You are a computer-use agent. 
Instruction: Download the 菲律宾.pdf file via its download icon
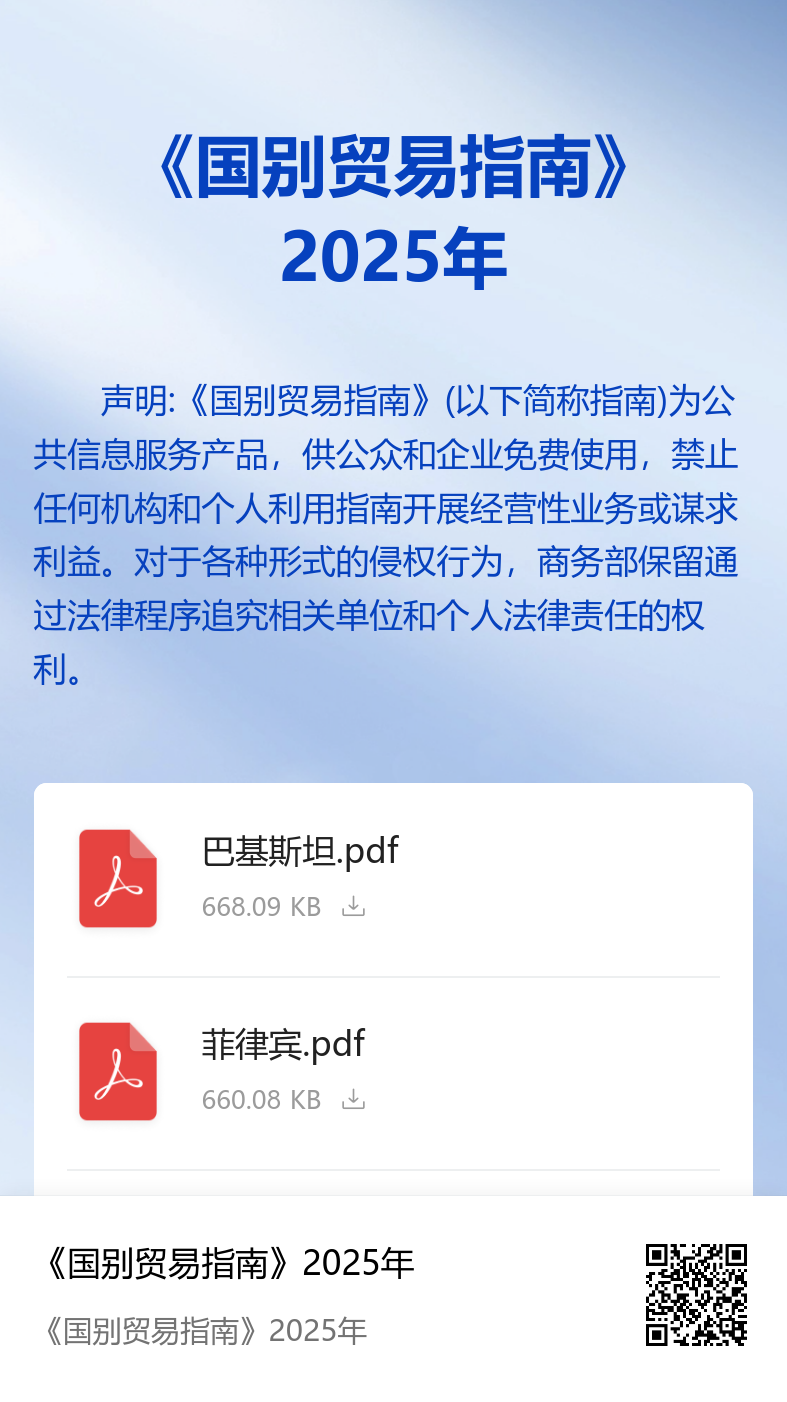point(354,1100)
